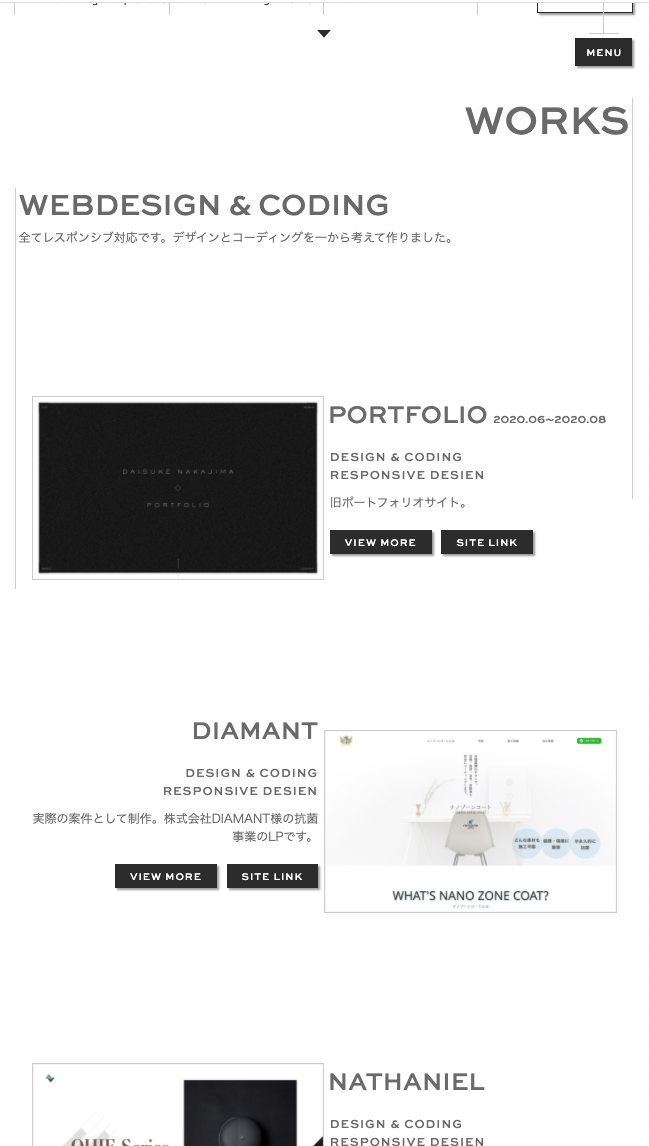Screen dimensions: 649x1146
Task: Tap View More under Diamant
Action: (166, 876)
